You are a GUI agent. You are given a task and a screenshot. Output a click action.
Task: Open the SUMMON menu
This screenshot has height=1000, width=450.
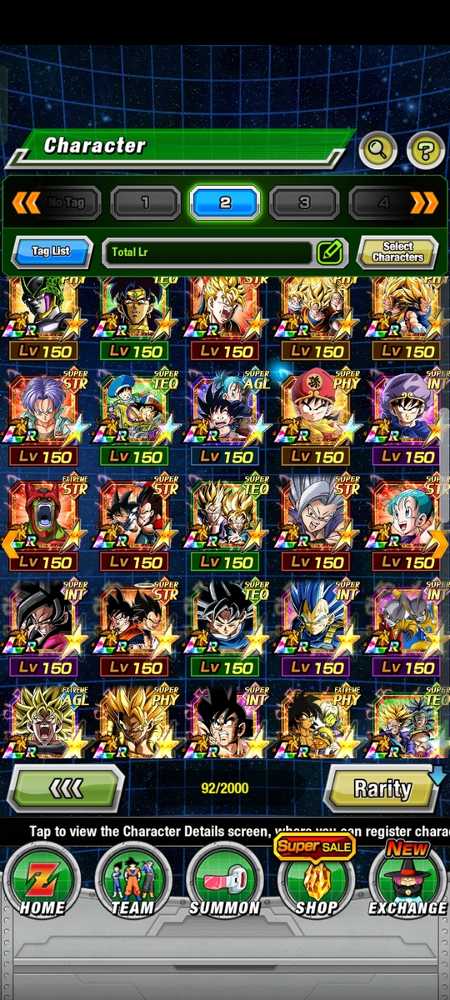pos(224,881)
